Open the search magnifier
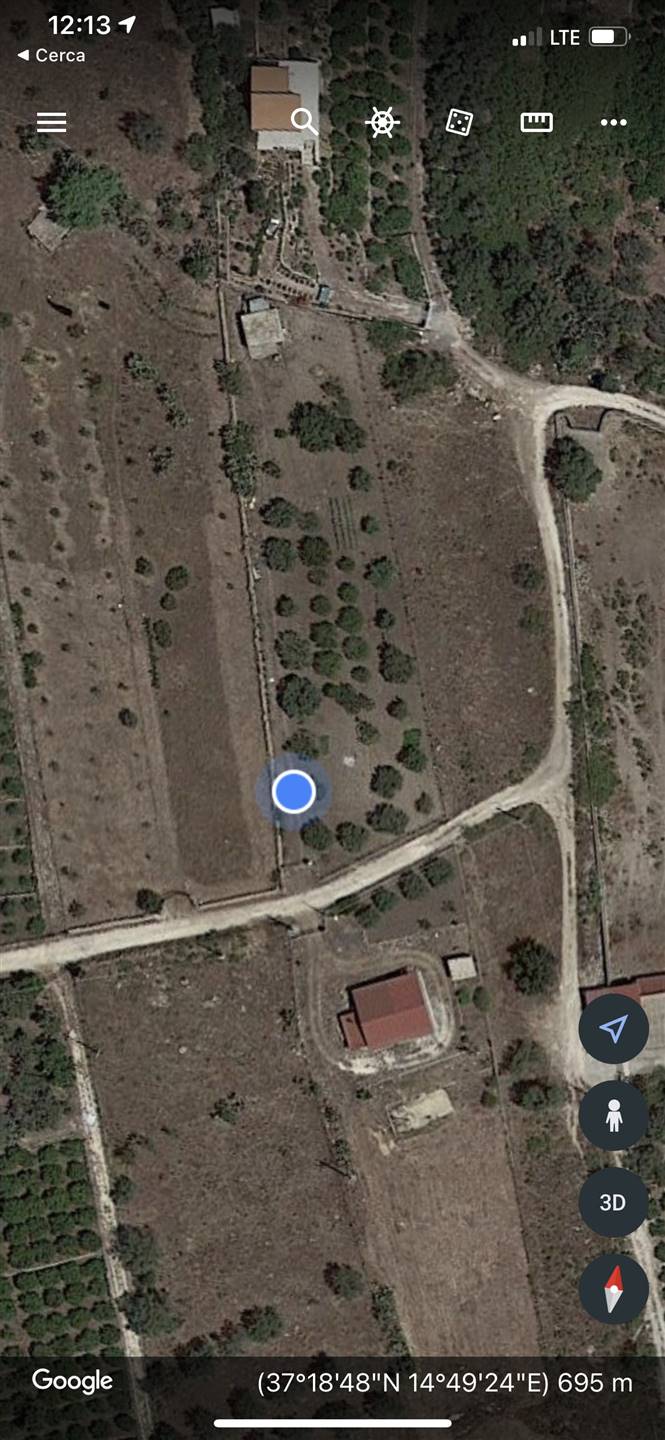Viewport: 665px width, 1440px height. coord(304,122)
